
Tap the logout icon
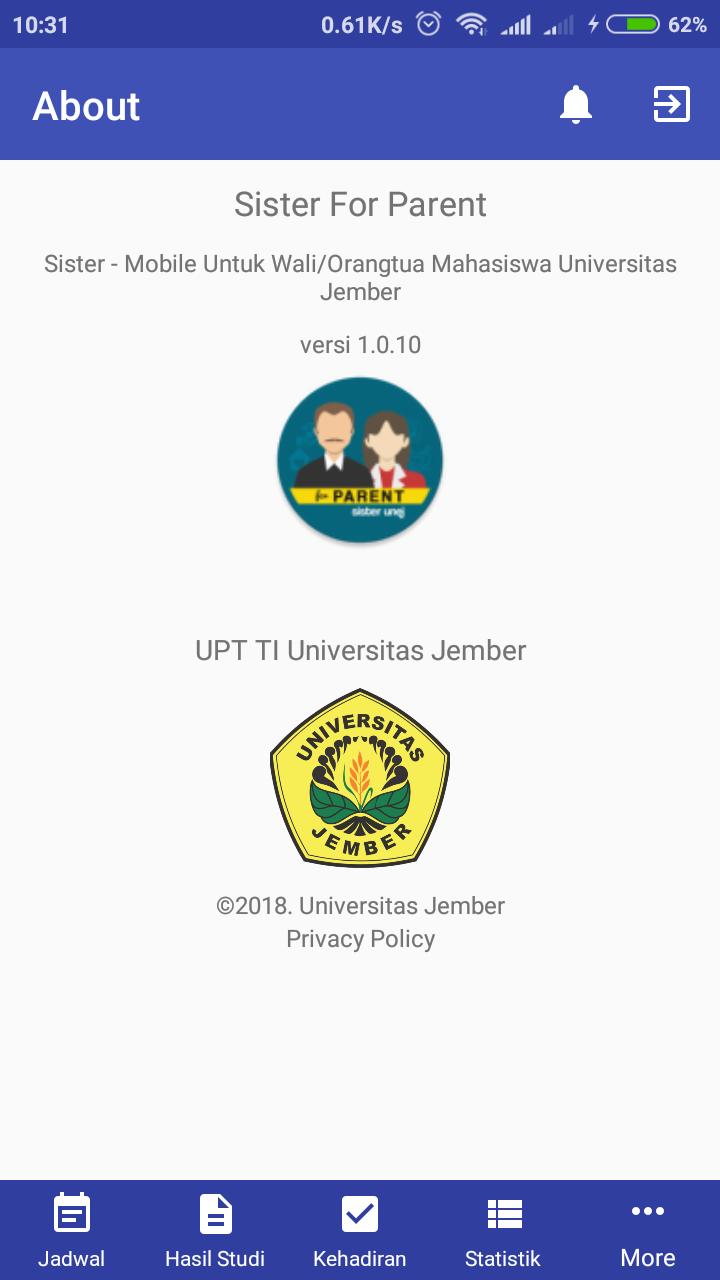coord(671,104)
